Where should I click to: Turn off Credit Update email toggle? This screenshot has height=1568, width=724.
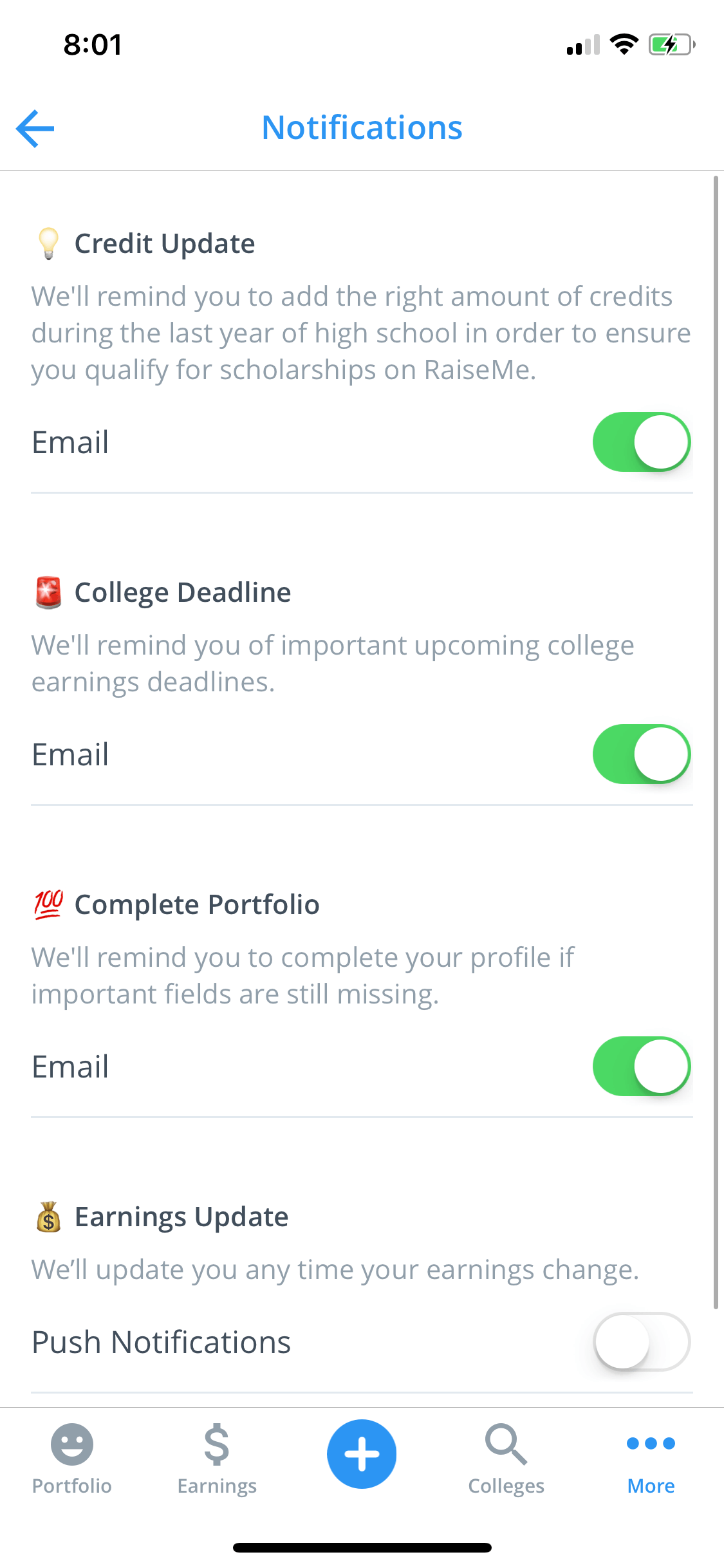tap(642, 442)
